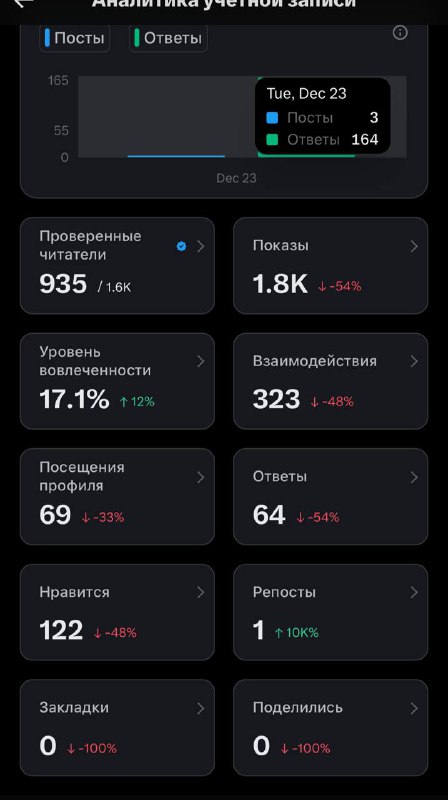
Task: Open the Уровень вовлеченности card
Action: [117, 381]
